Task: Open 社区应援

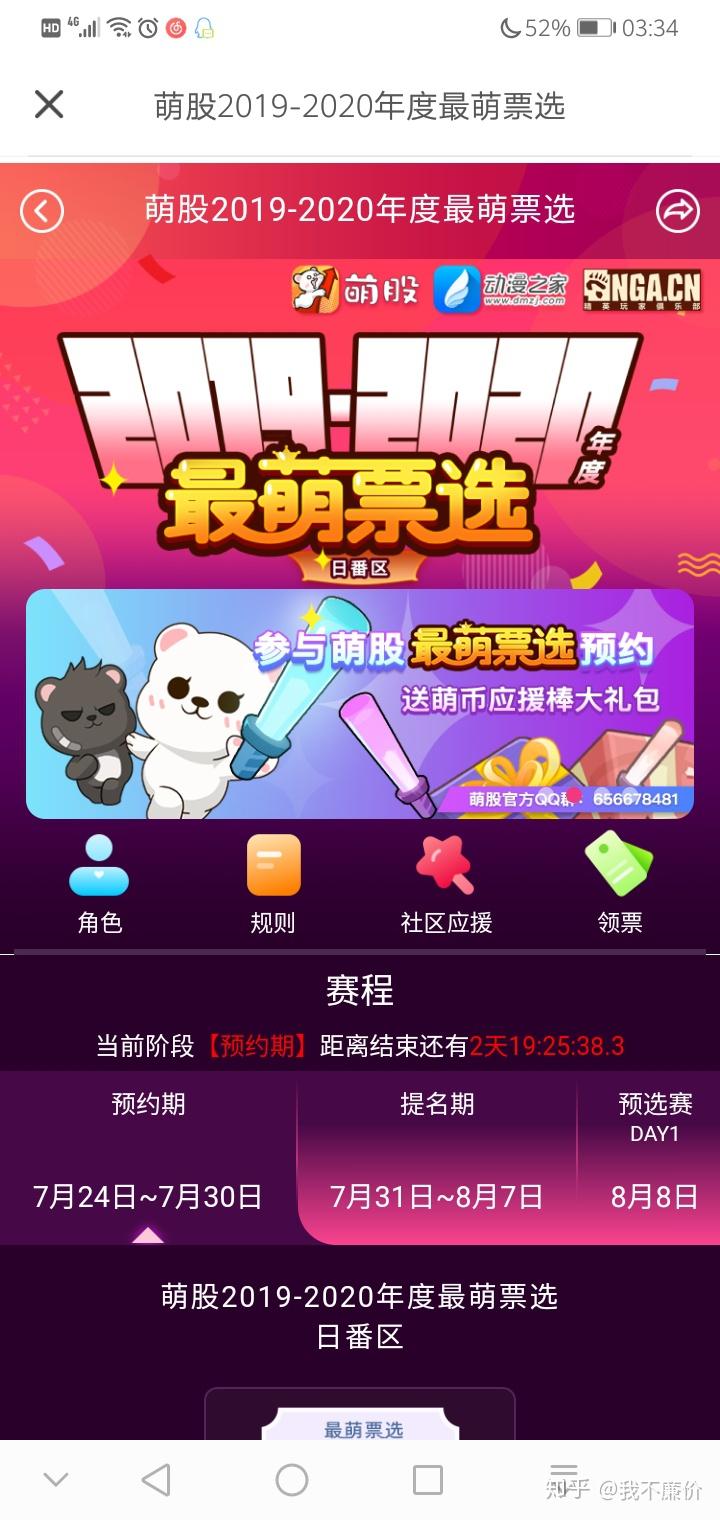Action: point(446,884)
